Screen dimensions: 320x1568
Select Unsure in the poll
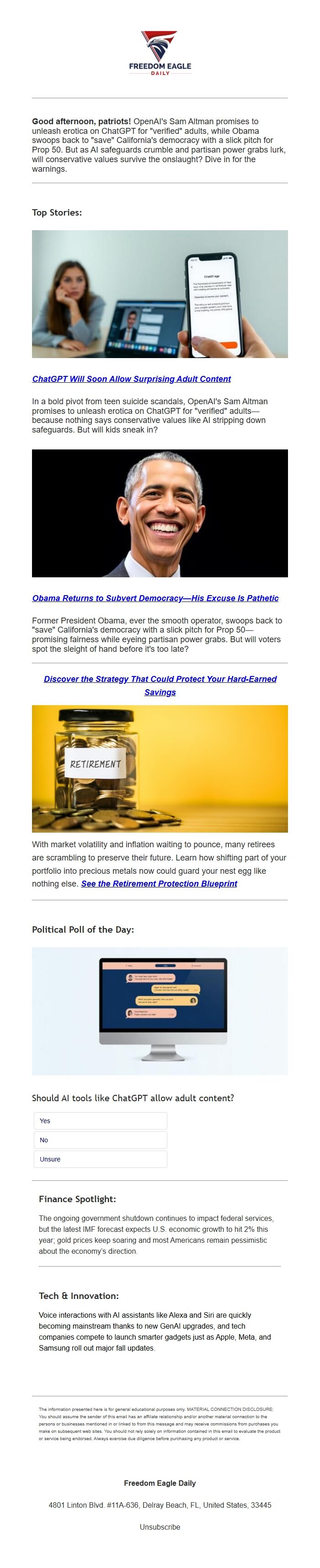pos(100,1159)
